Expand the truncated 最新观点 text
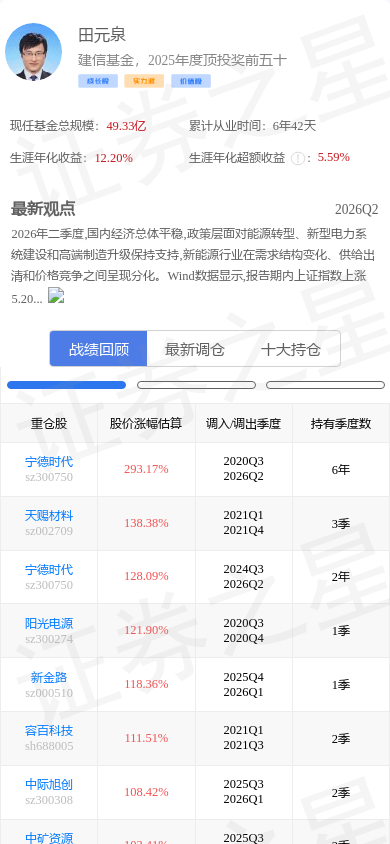The width and height of the screenshot is (390, 844). [x=56, y=296]
